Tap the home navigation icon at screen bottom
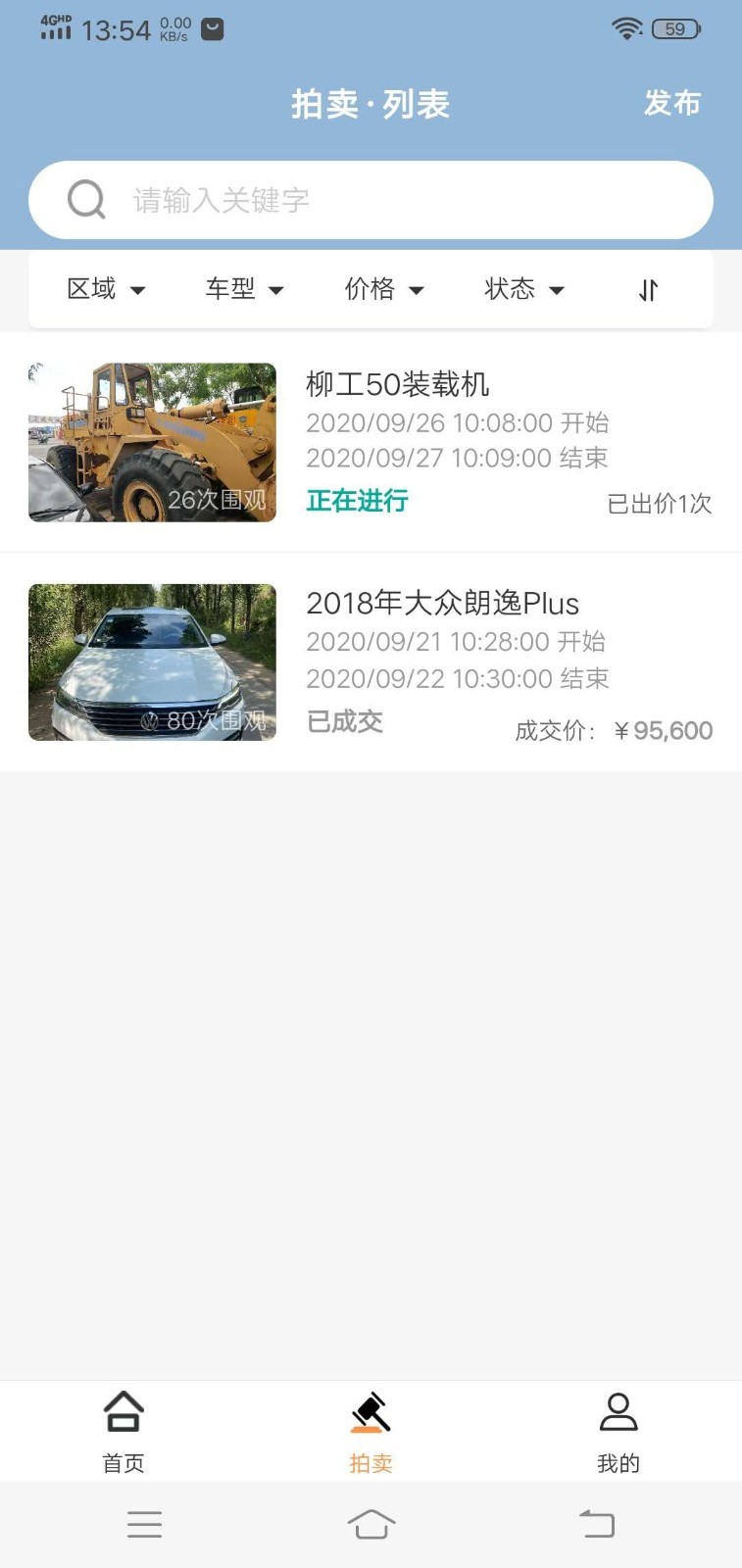The image size is (742, 1568). tap(371, 1524)
